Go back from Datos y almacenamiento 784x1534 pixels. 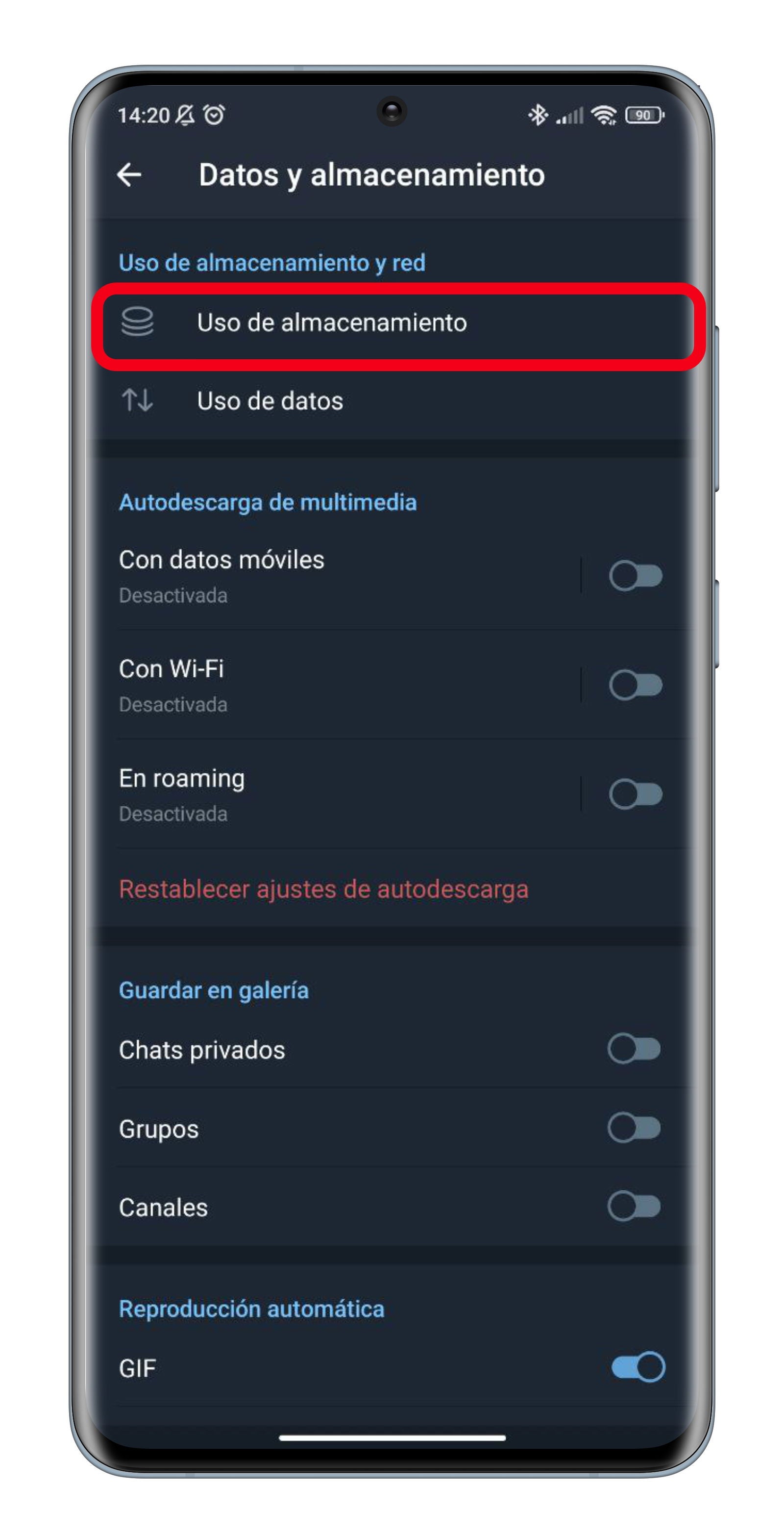click(129, 174)
